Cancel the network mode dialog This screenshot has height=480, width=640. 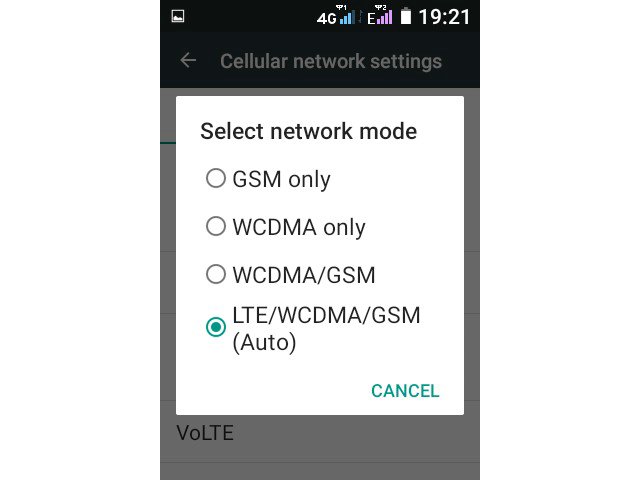point(405,391)
